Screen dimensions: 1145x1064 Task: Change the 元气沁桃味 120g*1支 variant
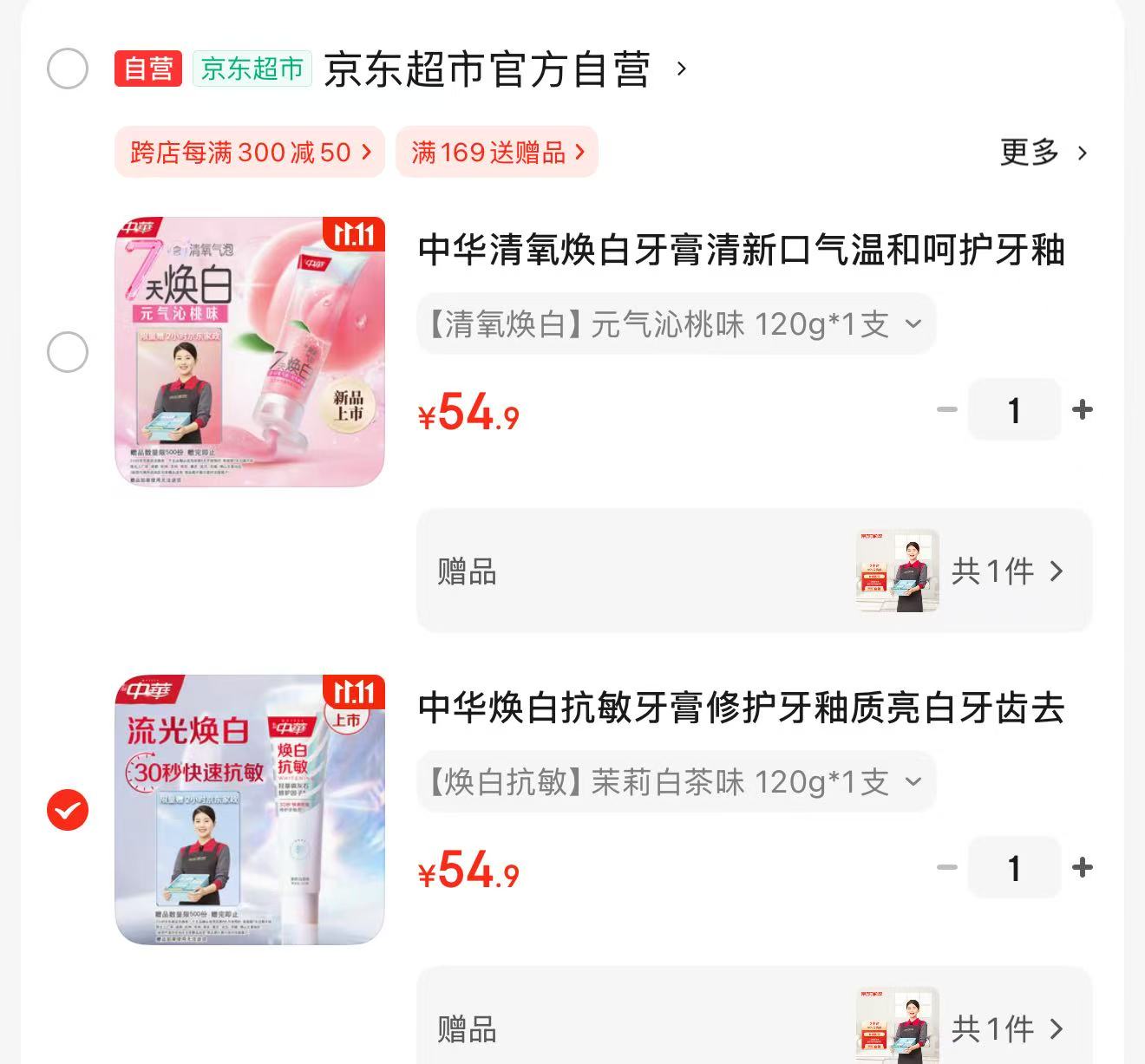677,324
